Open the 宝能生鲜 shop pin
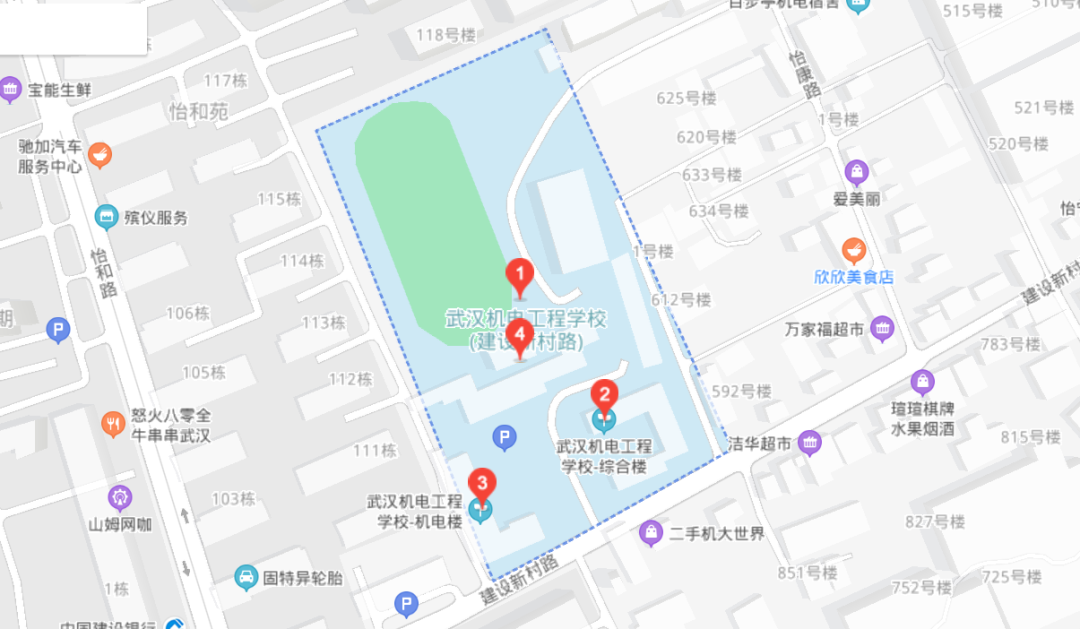This screenshot has height=629, width=1080. click(11, 90)
